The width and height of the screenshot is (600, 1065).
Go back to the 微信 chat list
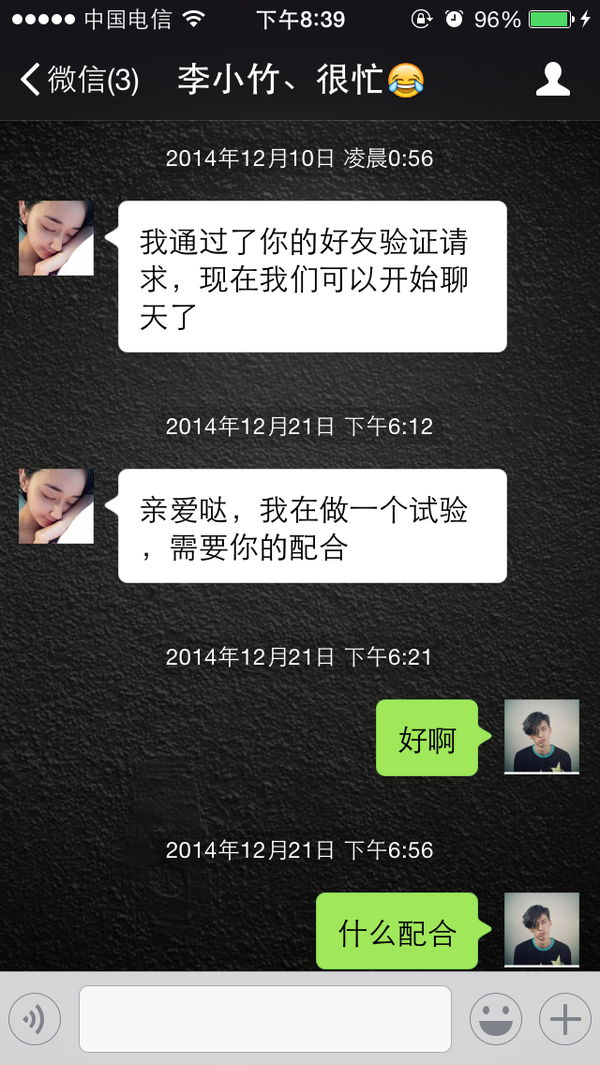tap(80, 80)
